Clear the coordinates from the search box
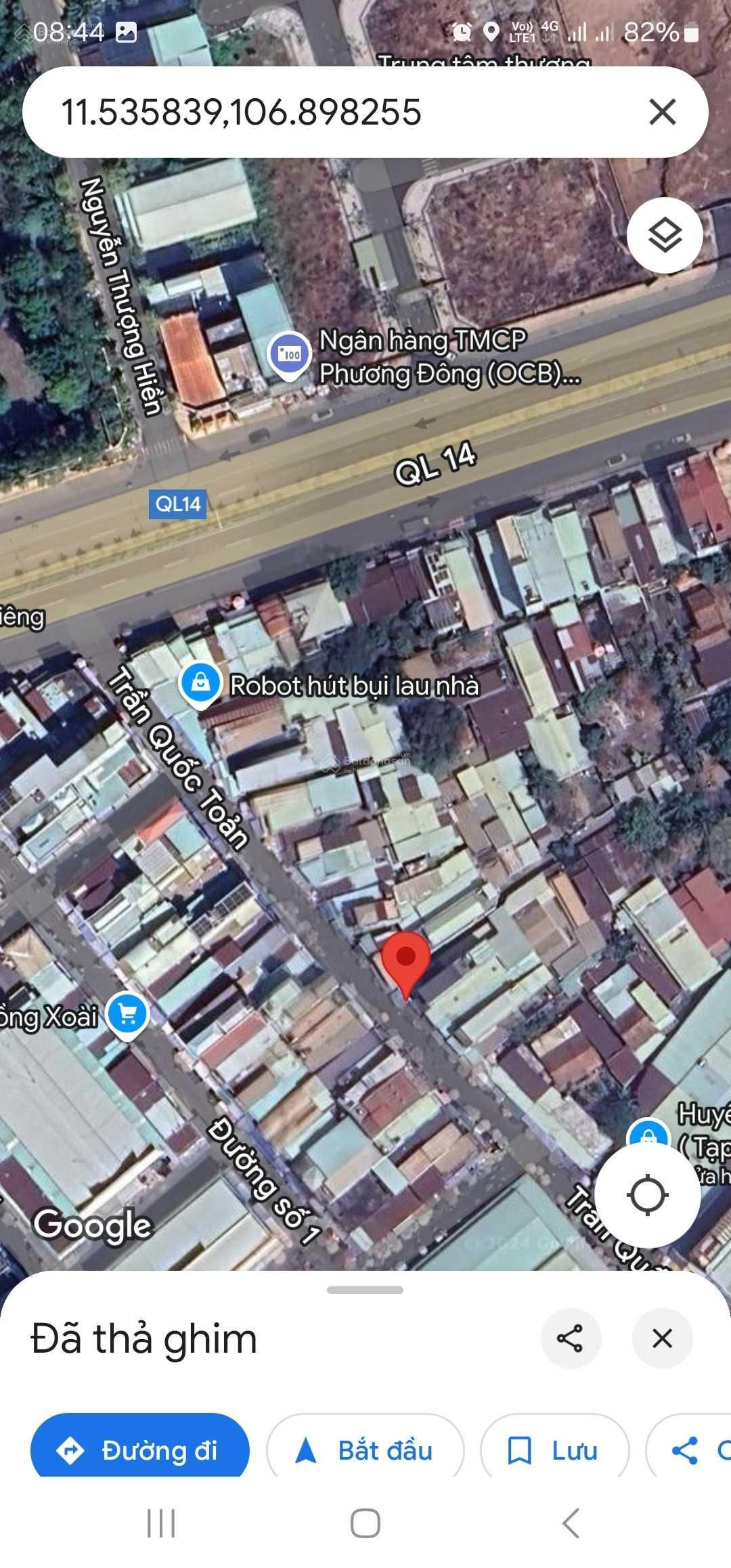This screenshot has height=1568, width=731. 662,112
